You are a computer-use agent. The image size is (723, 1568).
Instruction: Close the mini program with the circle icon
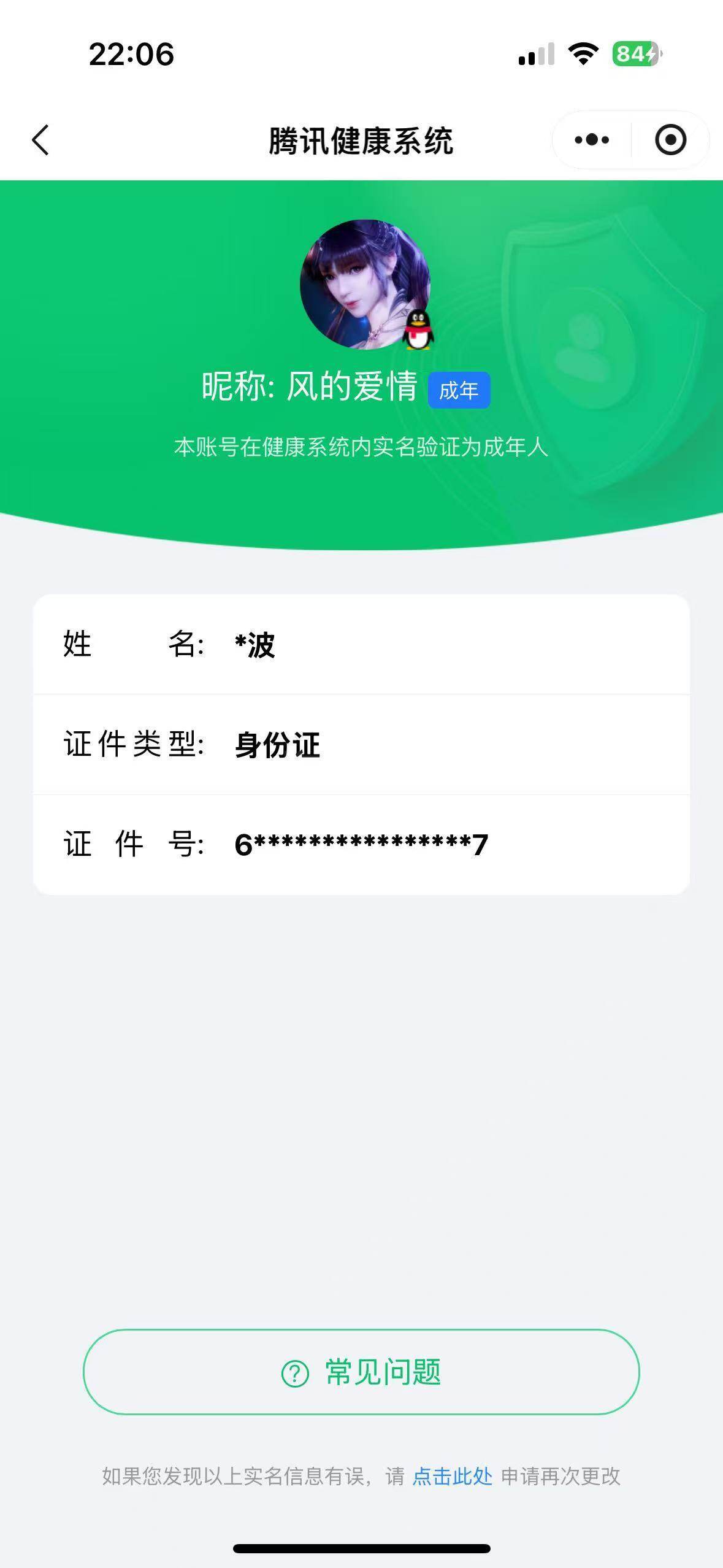(670, 140)
